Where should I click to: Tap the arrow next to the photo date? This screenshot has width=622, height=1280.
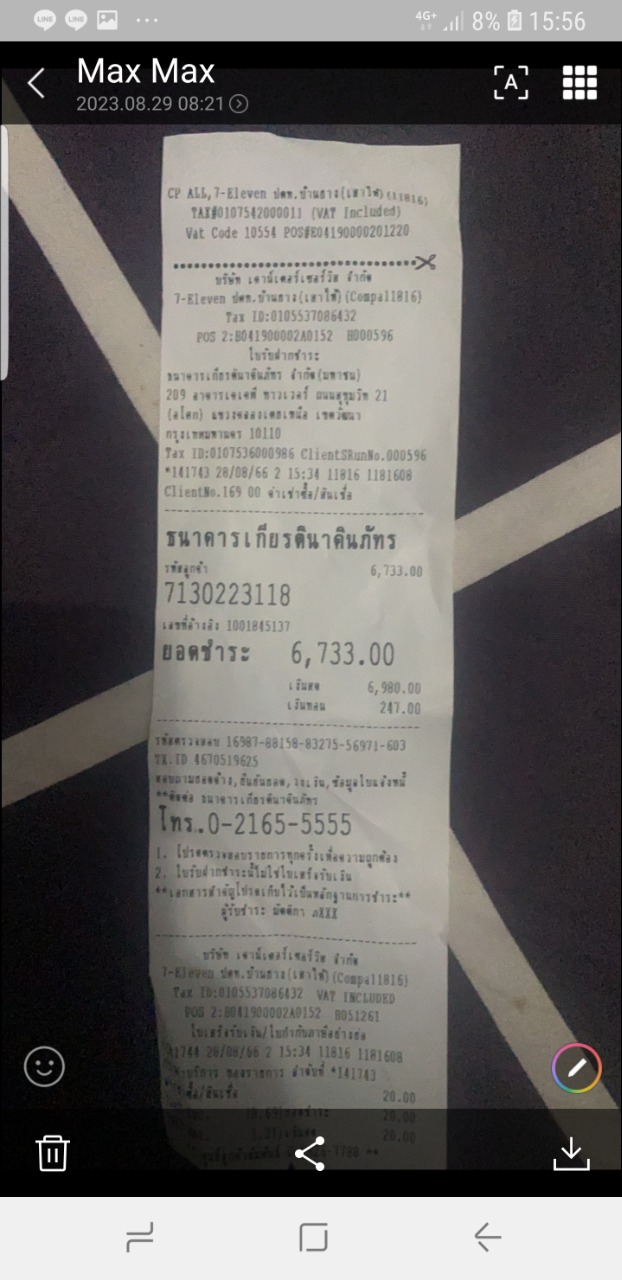click(x=239, y=104)
